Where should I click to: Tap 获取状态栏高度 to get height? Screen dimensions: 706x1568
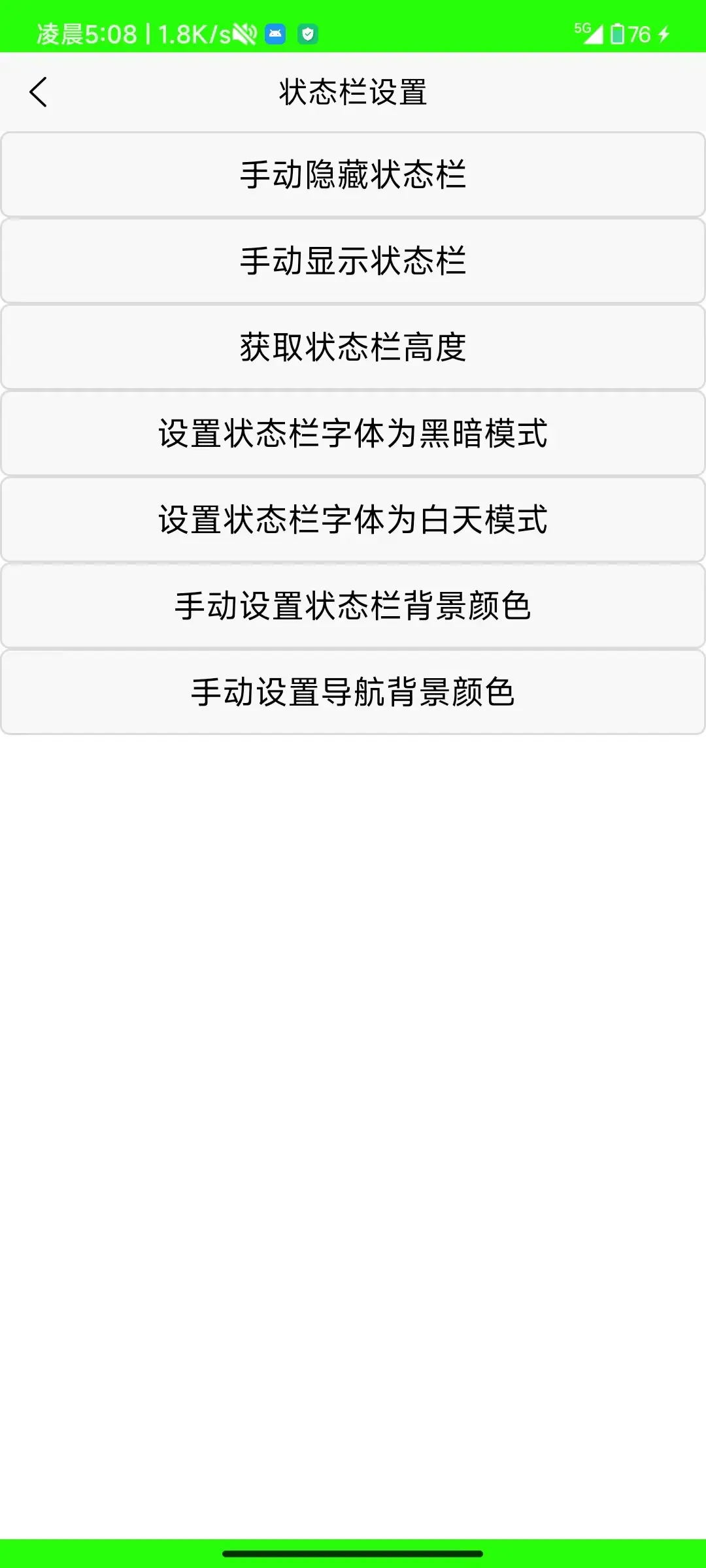tap(353, 347)
